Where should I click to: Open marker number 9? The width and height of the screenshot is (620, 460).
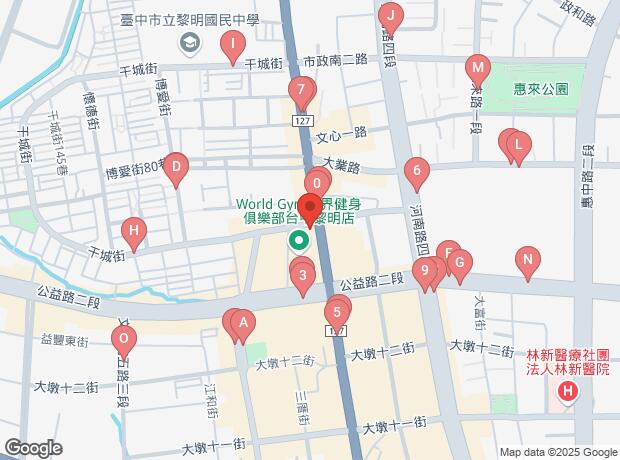[427, 270]
